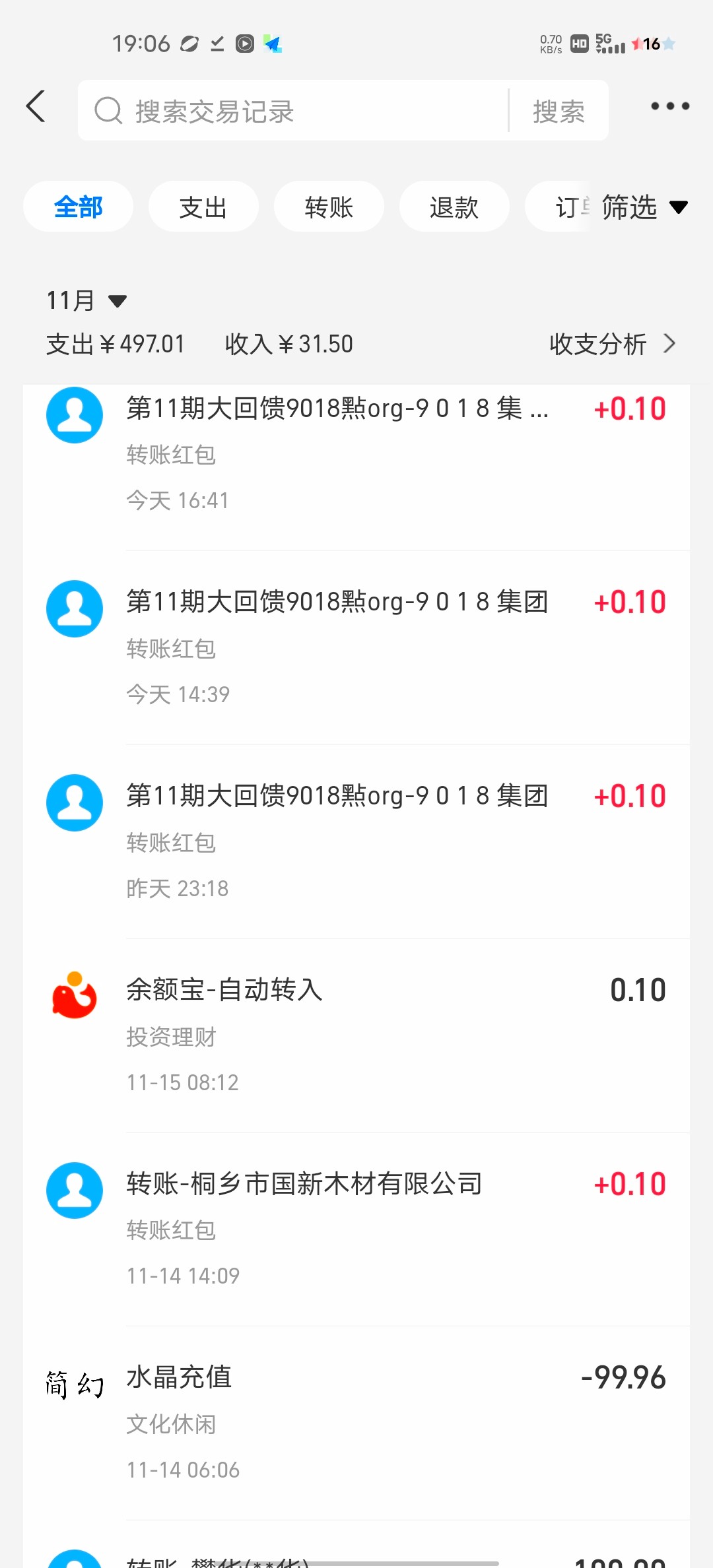Open the three-dot more menu
This screenshot has width=713, height=1568.
(669, 106)
